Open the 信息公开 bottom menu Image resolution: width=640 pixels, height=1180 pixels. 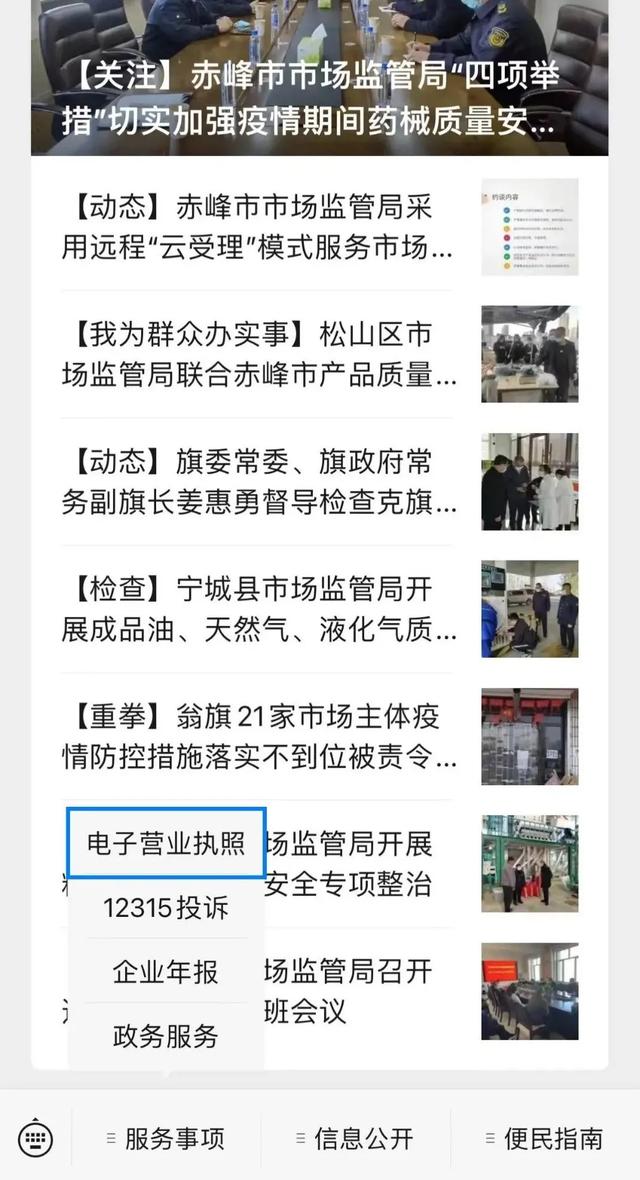click(355, 1138)
